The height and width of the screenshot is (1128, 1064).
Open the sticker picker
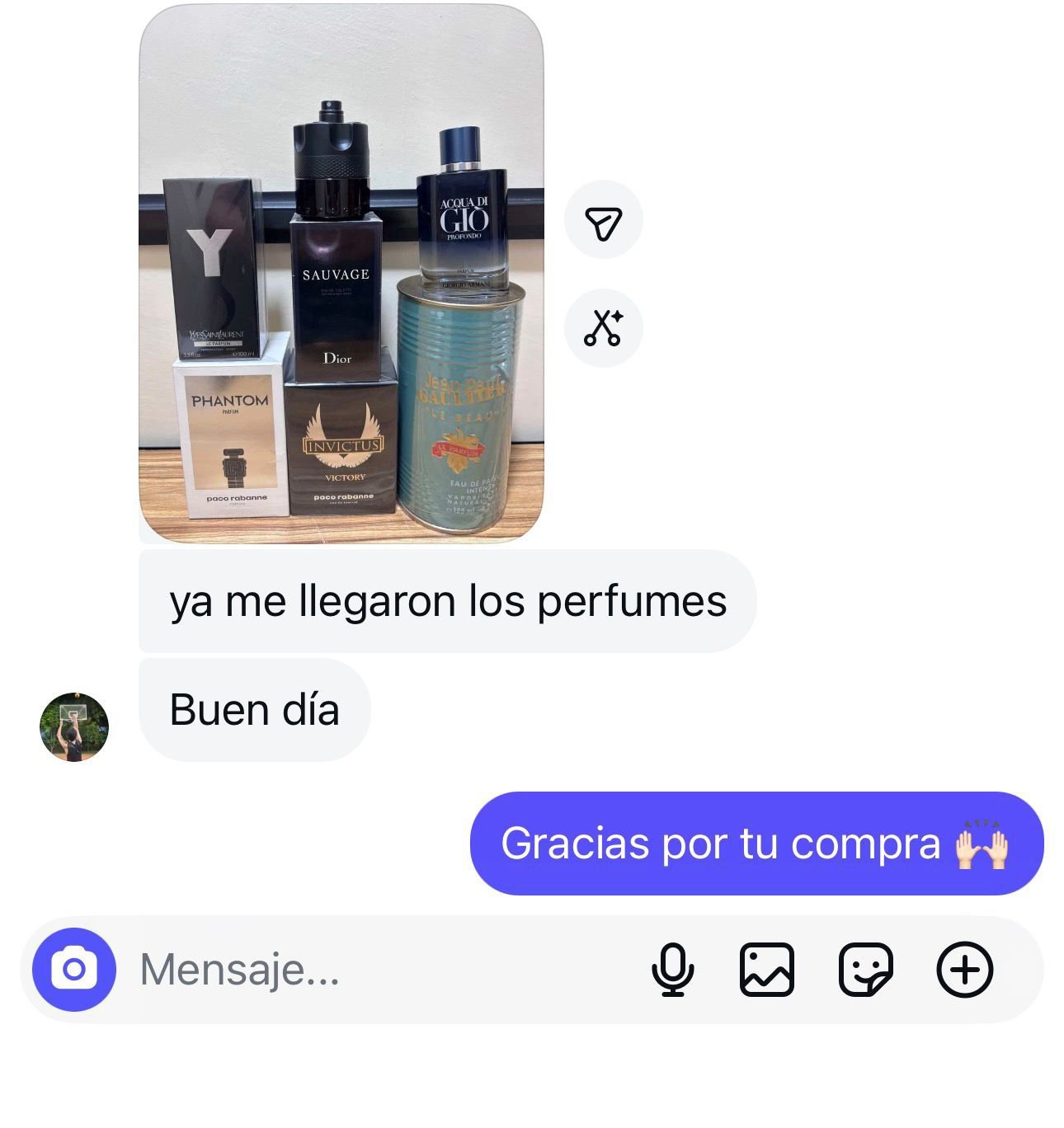point(865,969)
